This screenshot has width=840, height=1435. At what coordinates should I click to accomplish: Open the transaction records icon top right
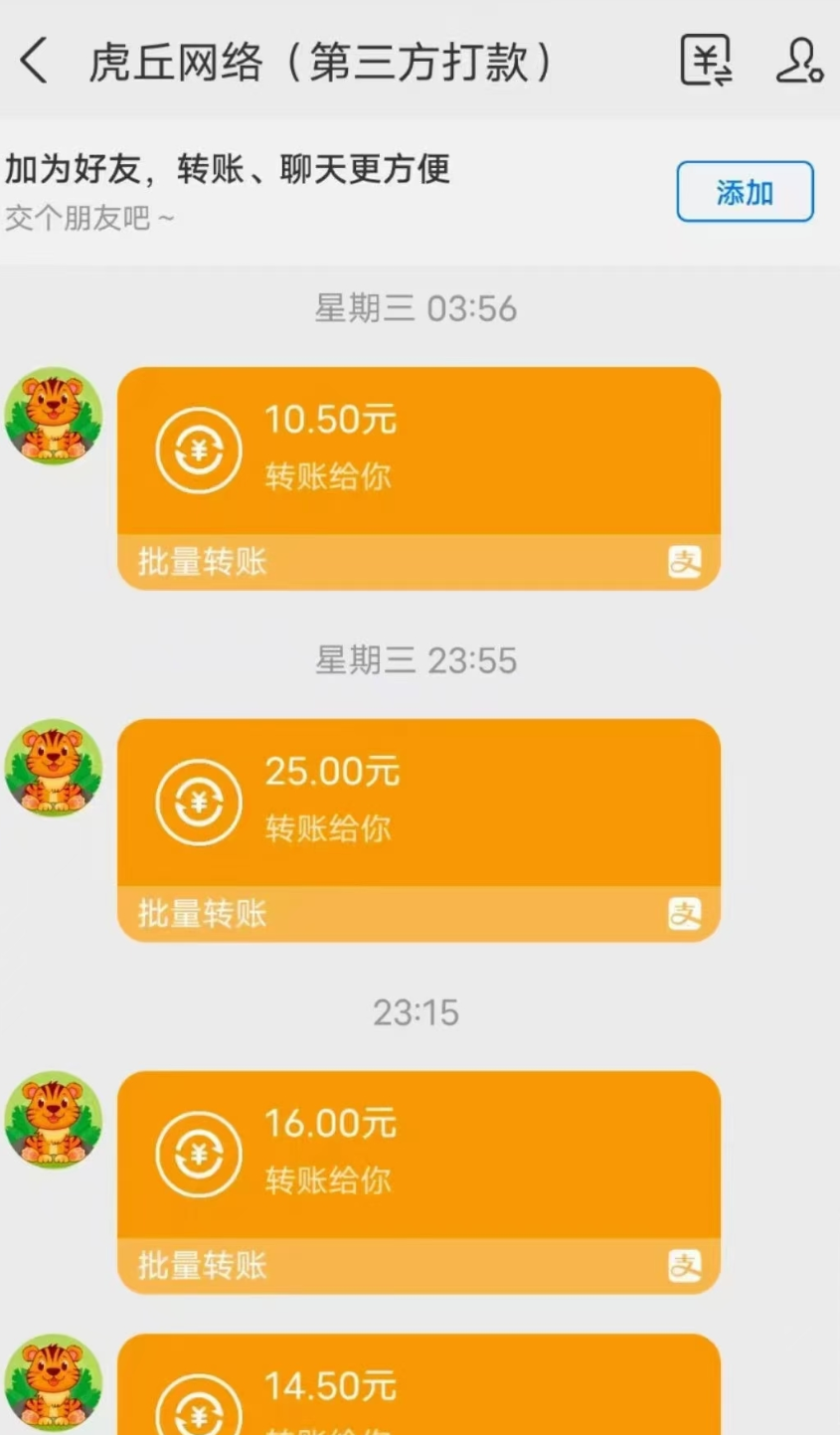[705, 60]
